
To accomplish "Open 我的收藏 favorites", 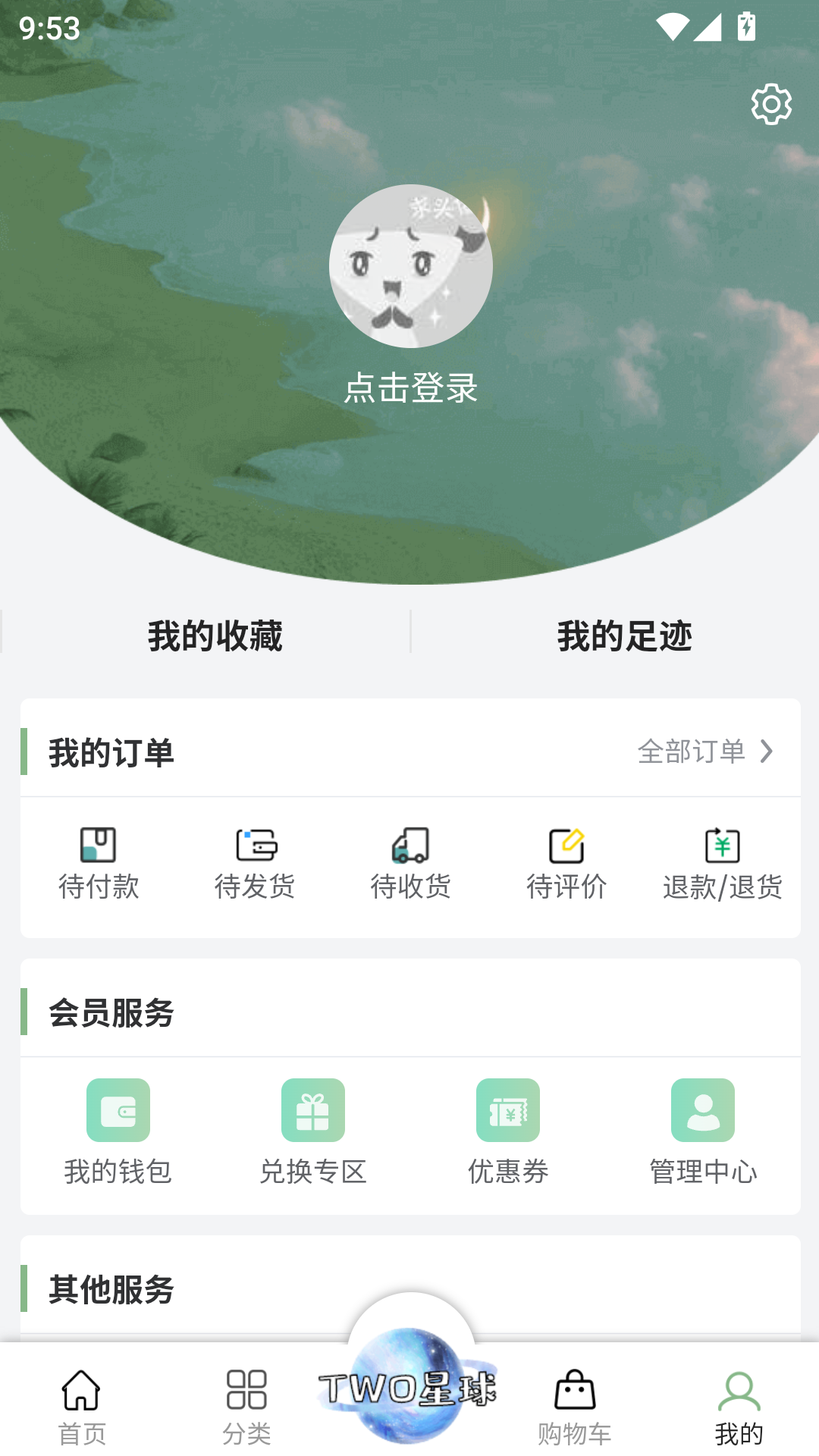I will point(215,635).
